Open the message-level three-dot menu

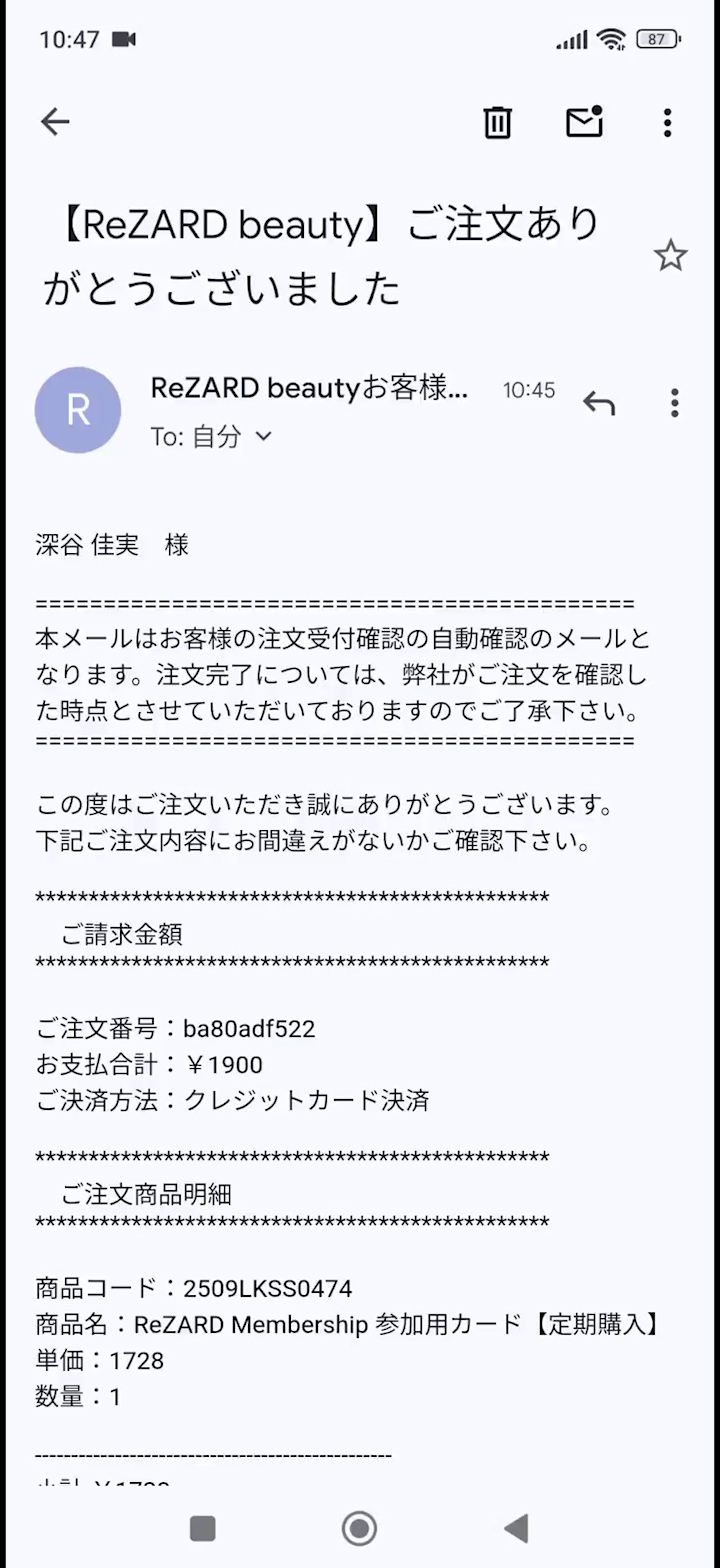click(x=675, y=403)
